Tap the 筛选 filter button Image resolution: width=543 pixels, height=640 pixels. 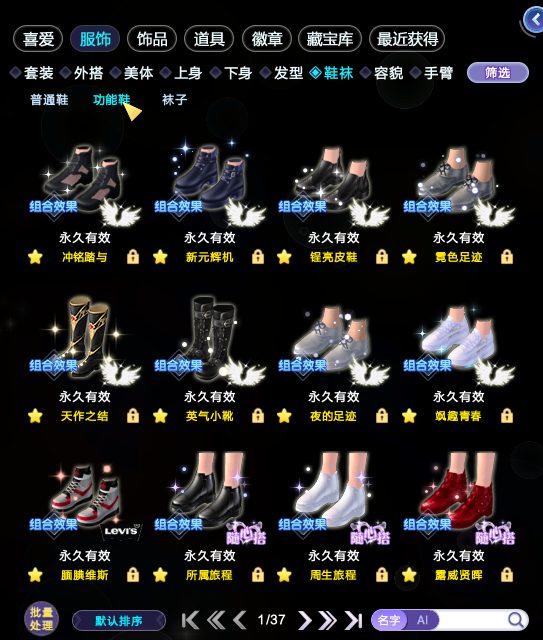point(498,73)
